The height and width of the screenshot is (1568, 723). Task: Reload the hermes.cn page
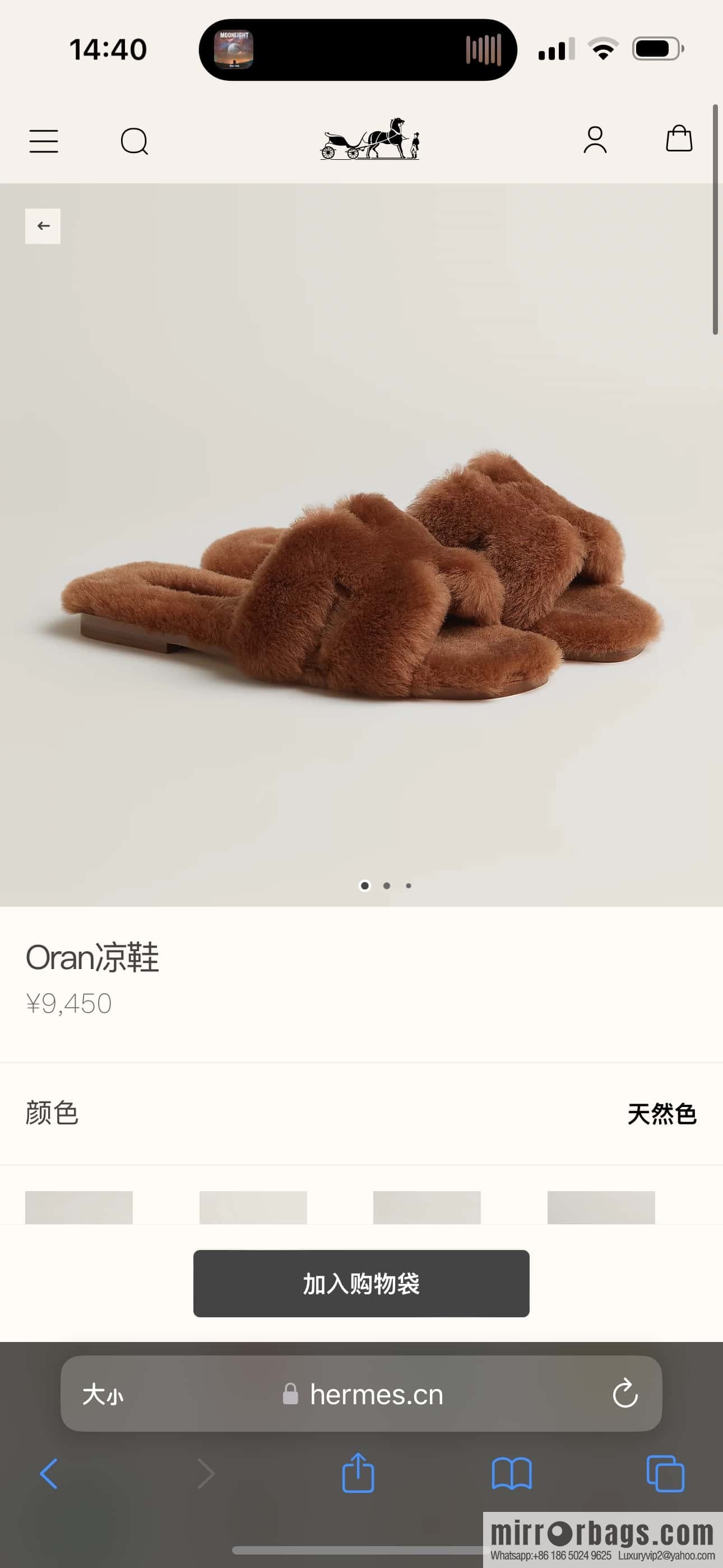click(624, 1396)
